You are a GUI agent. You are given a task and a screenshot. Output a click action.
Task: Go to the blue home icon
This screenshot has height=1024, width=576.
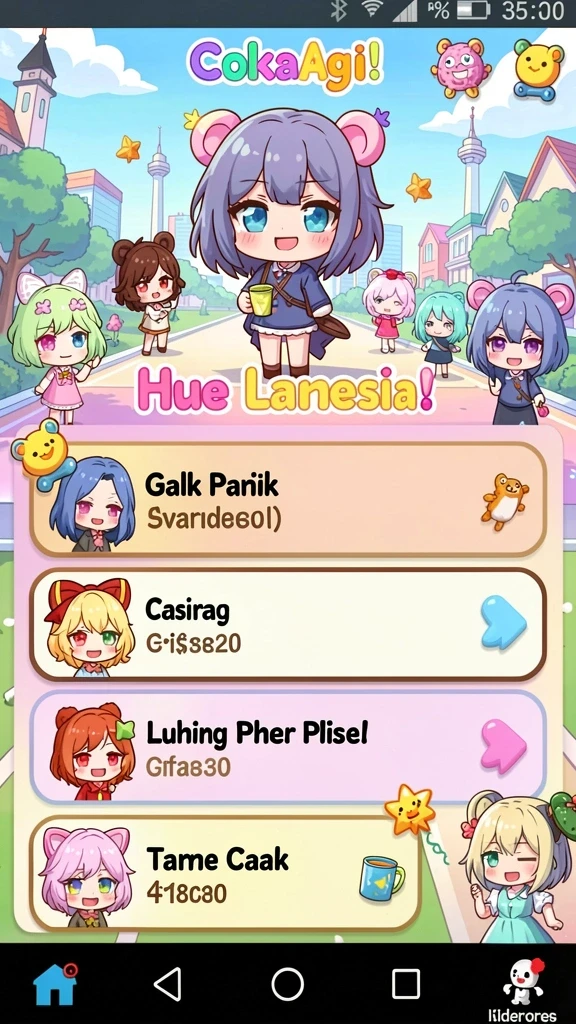55,984
